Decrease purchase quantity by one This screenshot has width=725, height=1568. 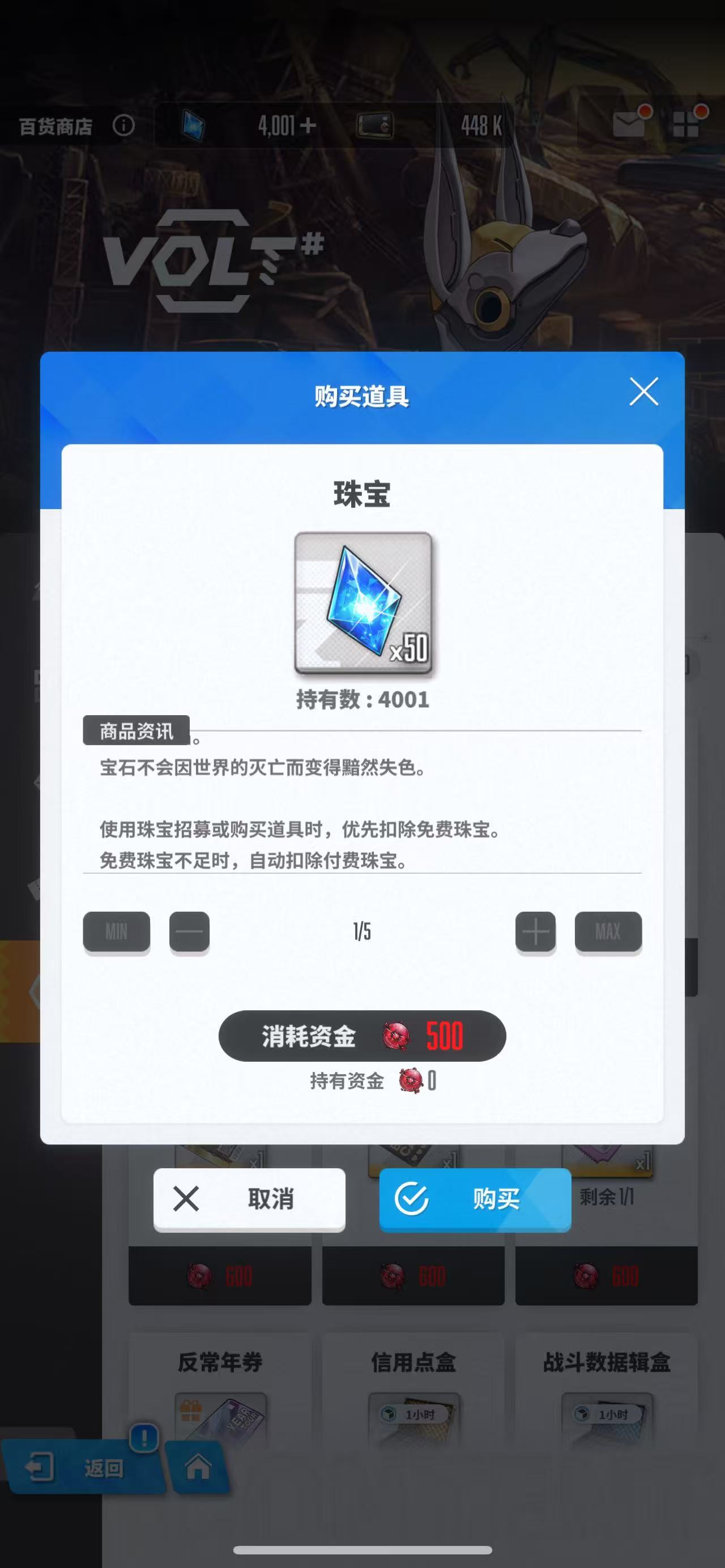189,931
